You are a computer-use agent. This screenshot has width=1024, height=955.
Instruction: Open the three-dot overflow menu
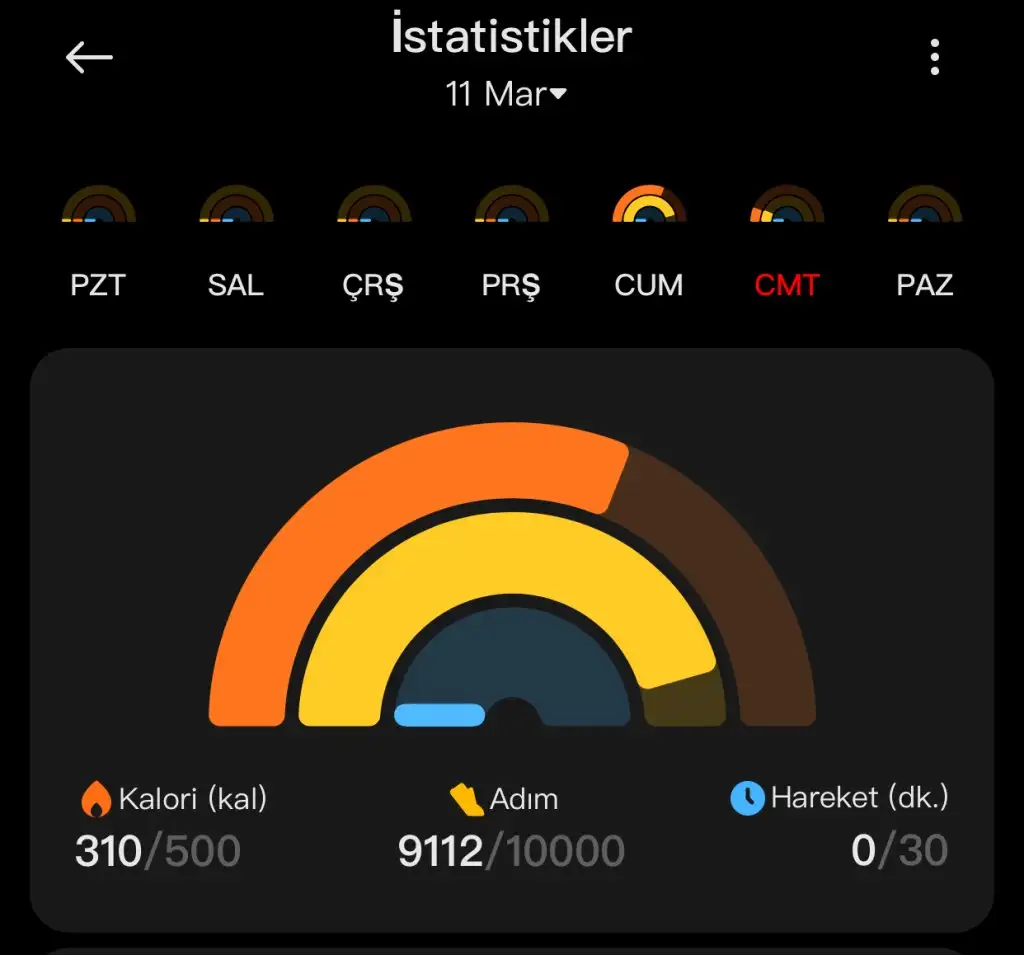(934, 58)
